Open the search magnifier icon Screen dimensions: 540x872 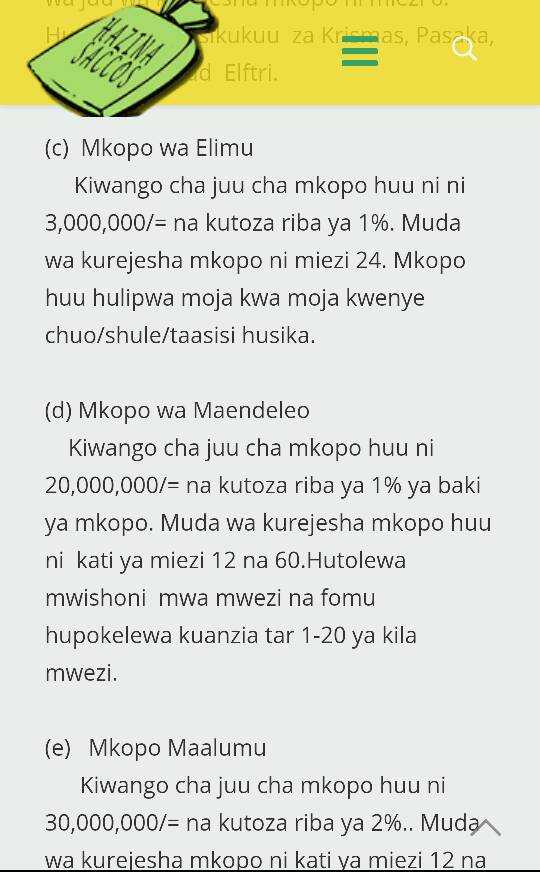pyautogui.click(x=464, y=49)
